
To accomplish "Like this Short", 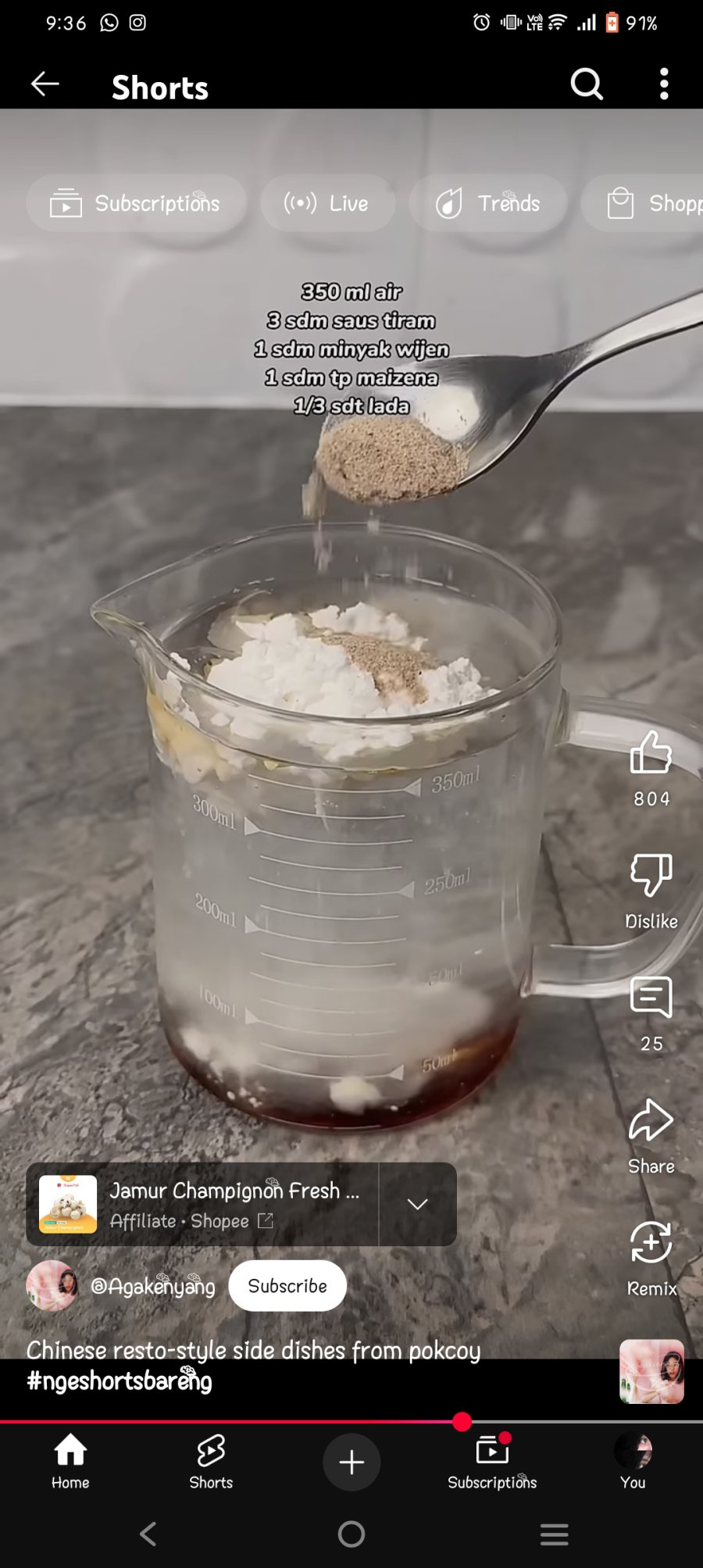I will point(651,753).
